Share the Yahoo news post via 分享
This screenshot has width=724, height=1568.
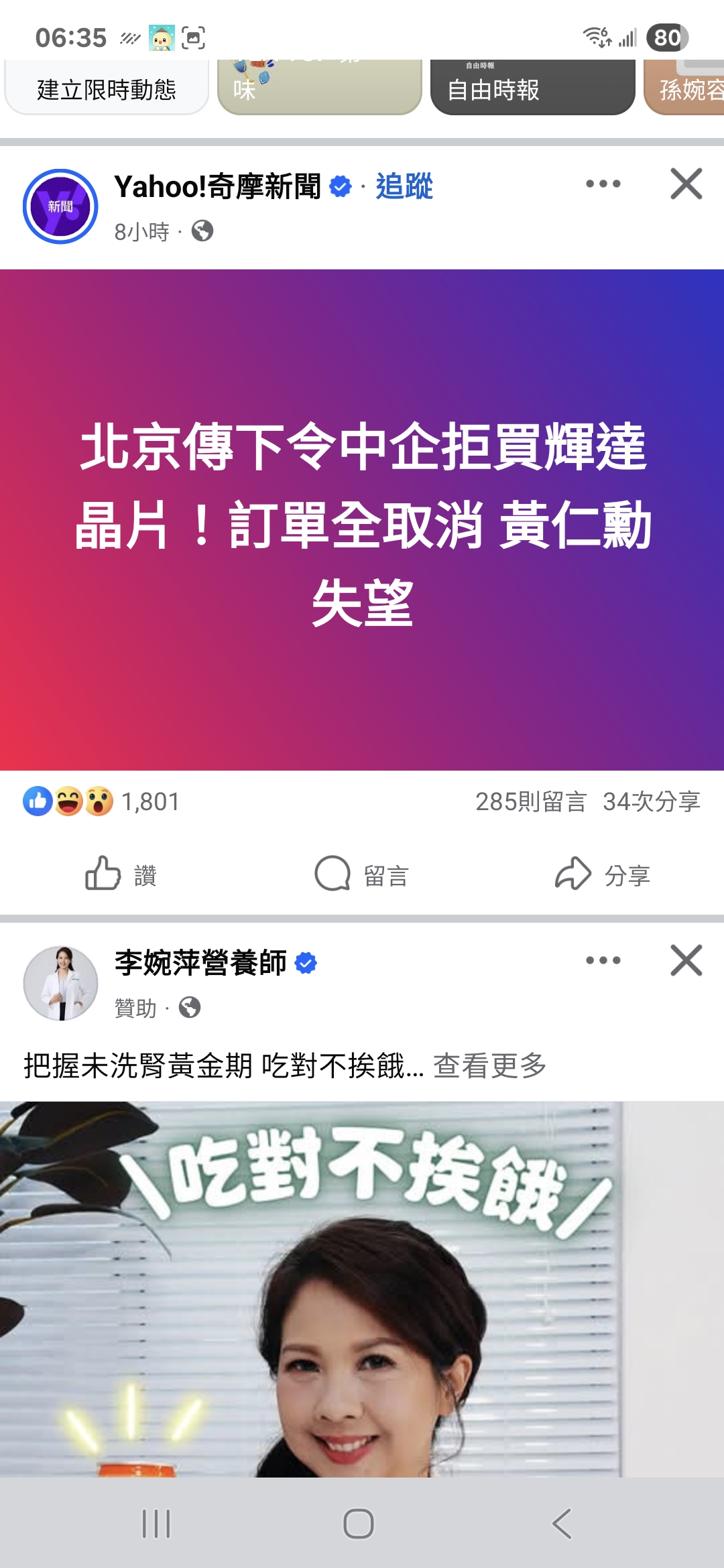[603, 874]
